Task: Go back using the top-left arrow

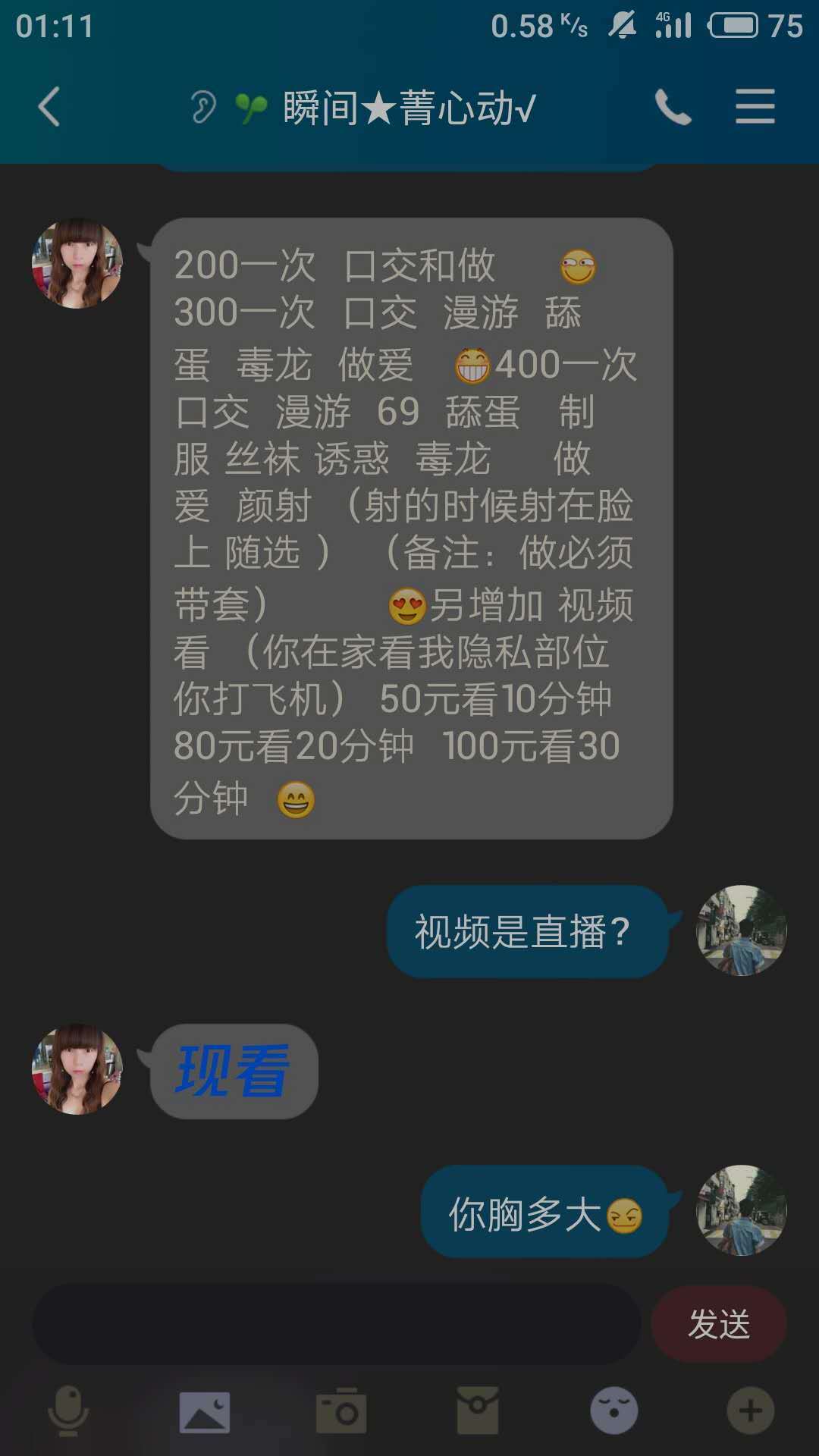Action: click(47, 108)
